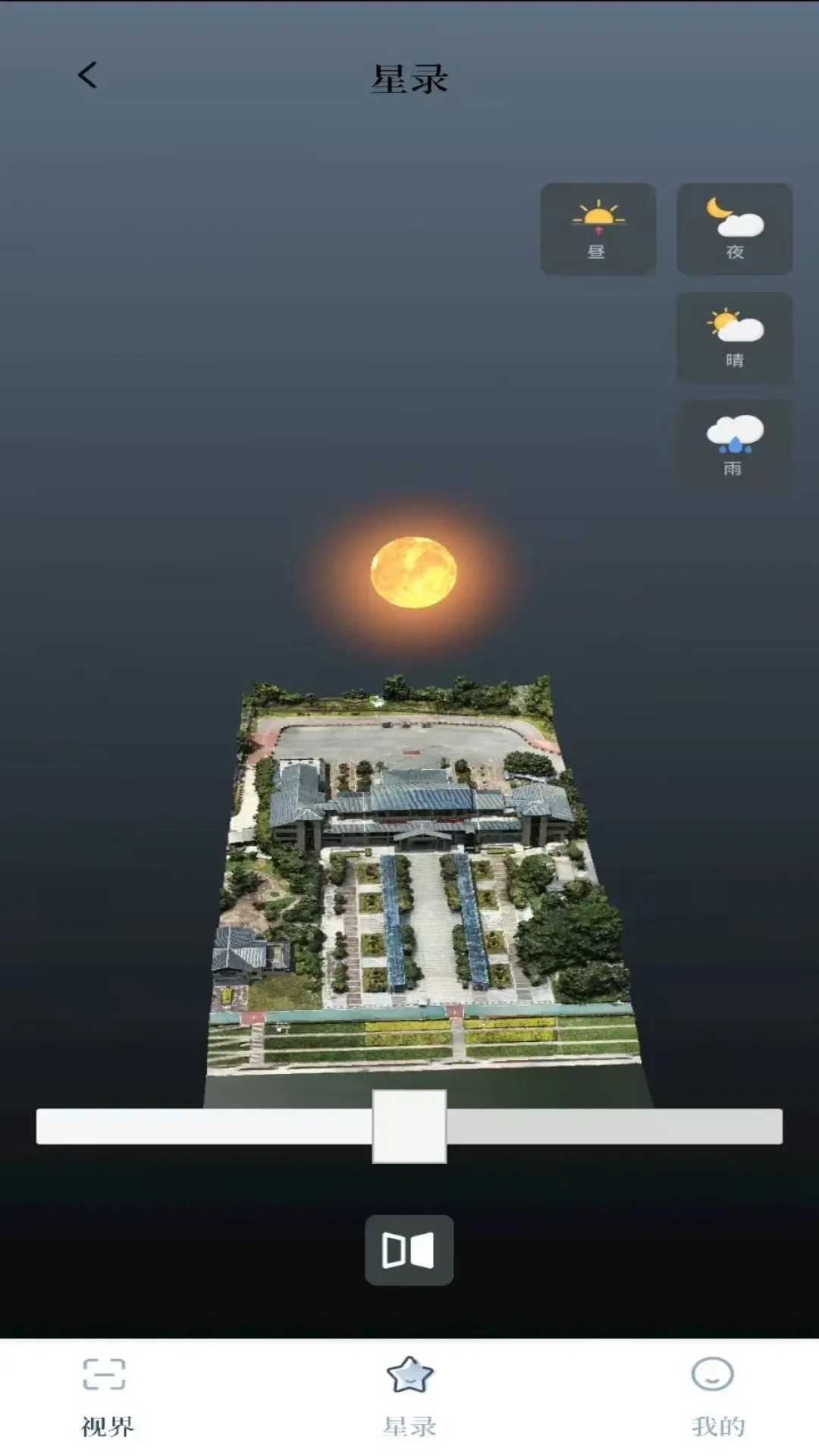The height and width of the screenshot is (1456, 819).
Task: Select the 雨 rainy weather button
Action: [734, 446]
